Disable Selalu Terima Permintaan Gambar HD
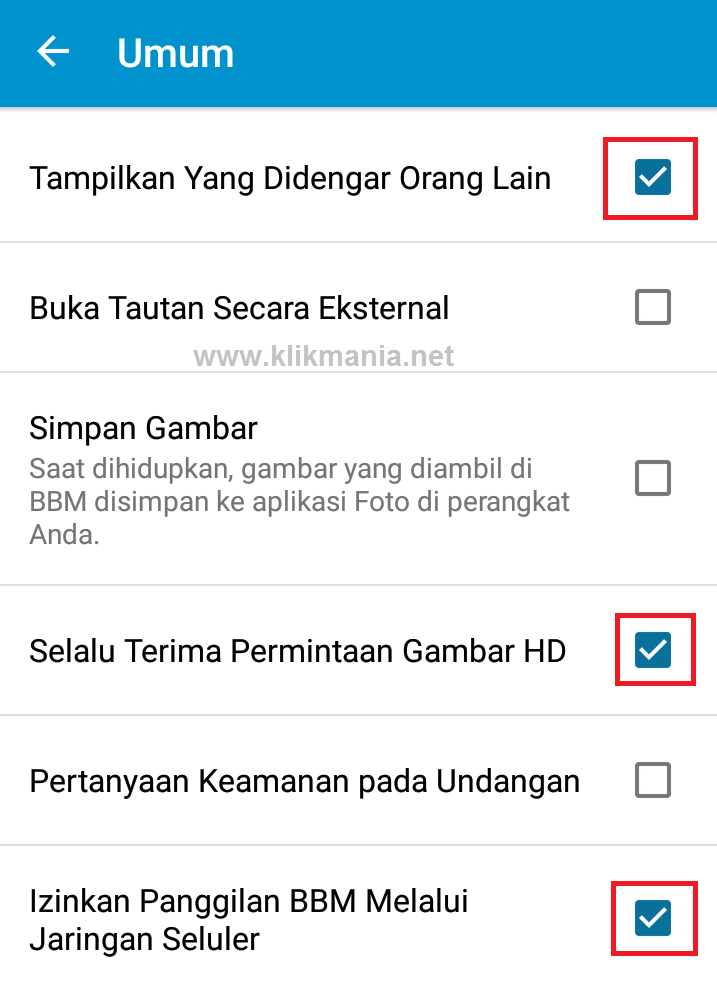The height and width of the screenshot is (991, 717). pyautogui.click(x=652, y=651)
